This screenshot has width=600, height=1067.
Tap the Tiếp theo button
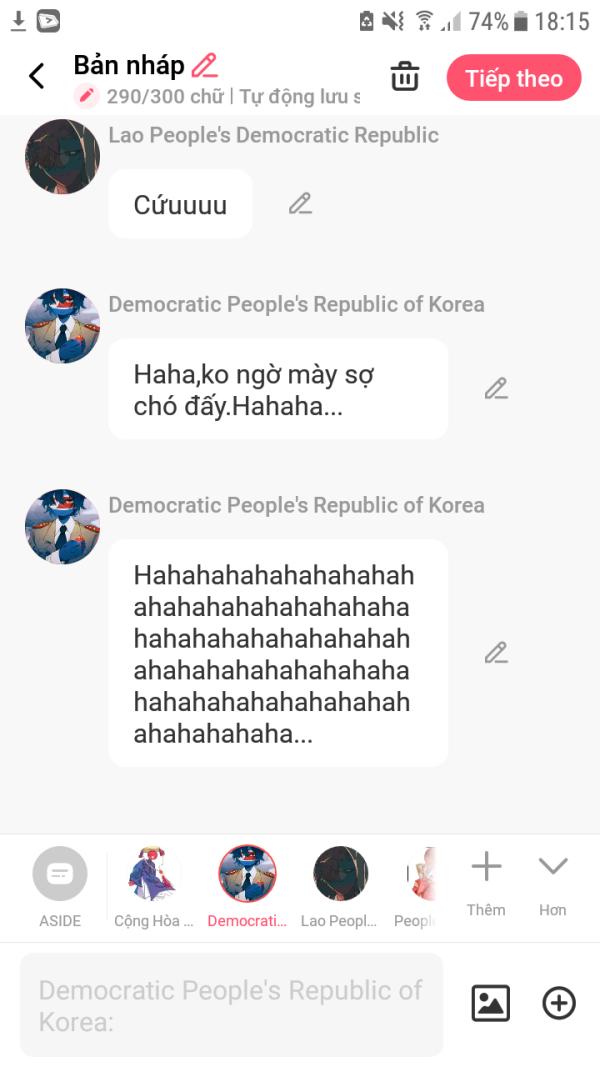(513, 78)
